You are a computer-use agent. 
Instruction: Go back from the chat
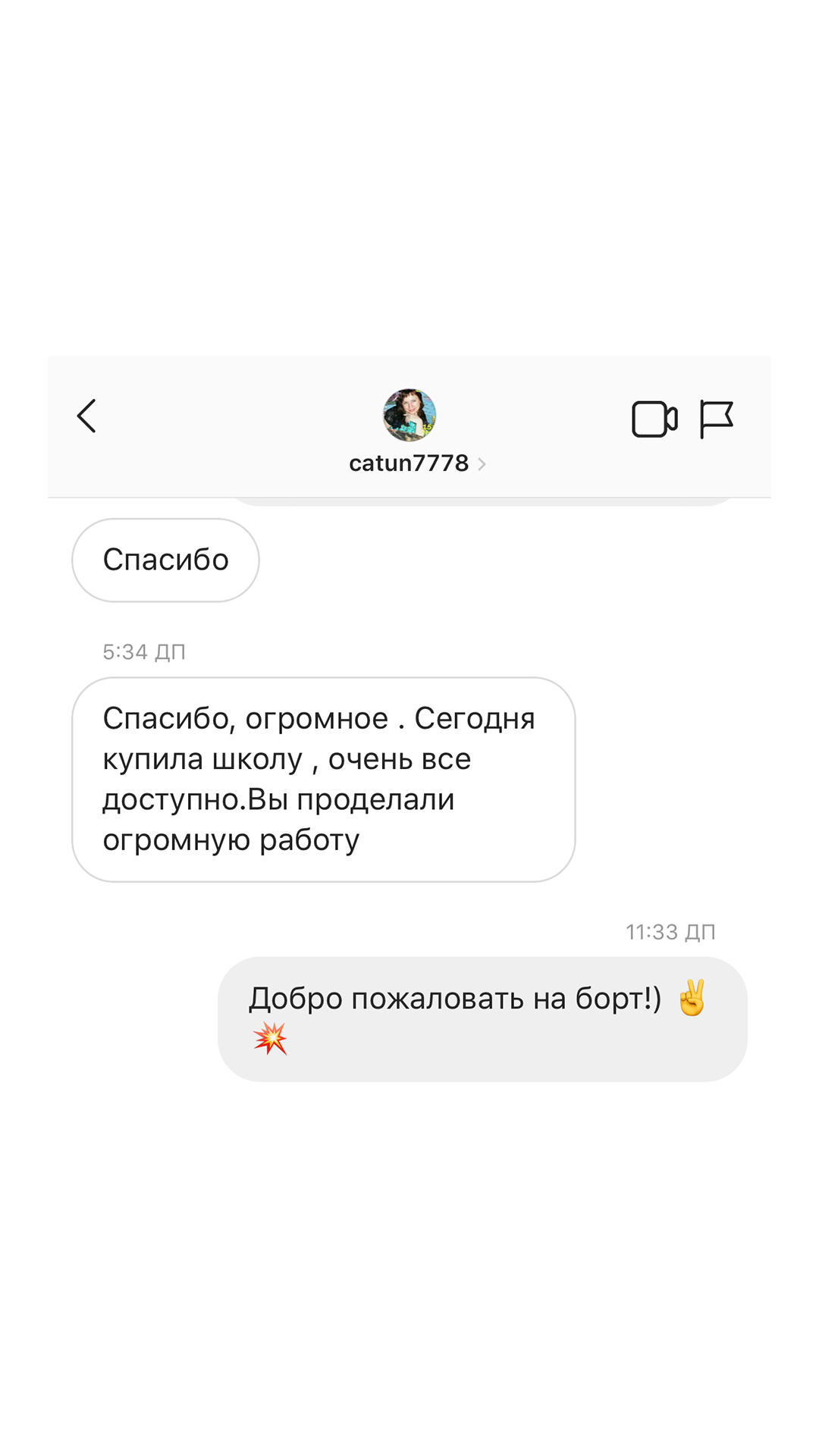(87, 416)
